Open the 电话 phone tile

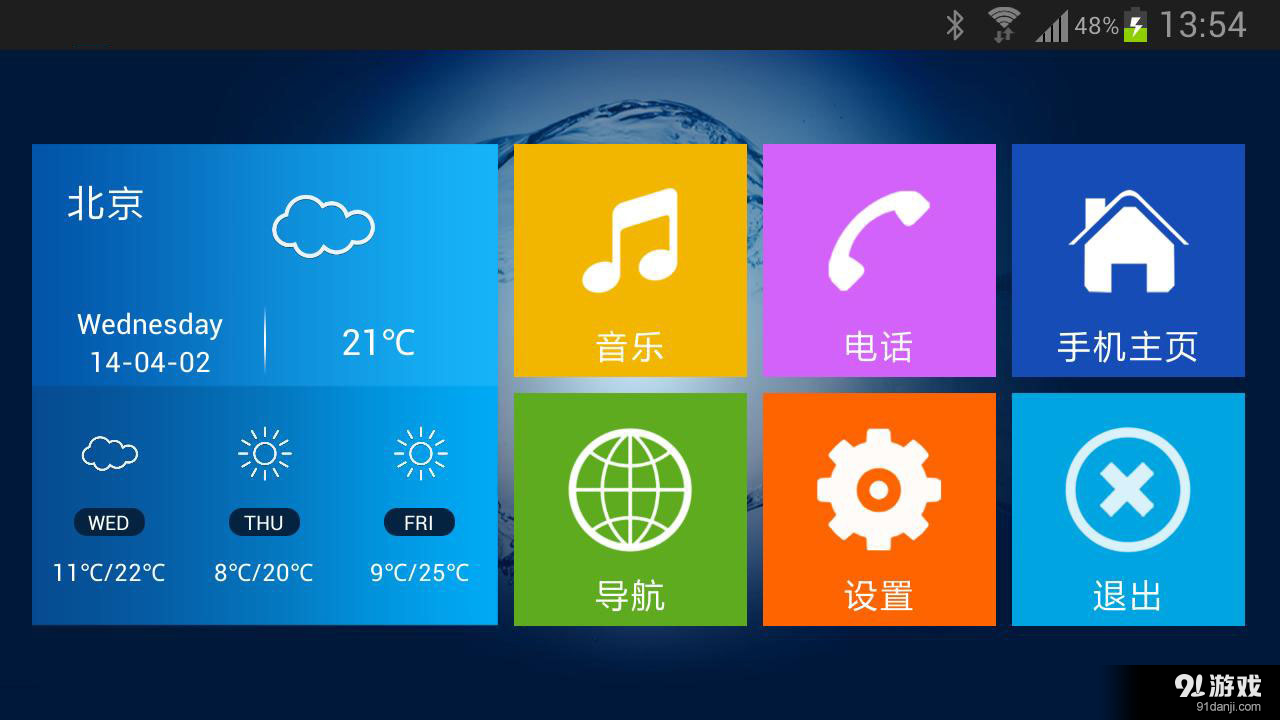click(x=879, y=260)
